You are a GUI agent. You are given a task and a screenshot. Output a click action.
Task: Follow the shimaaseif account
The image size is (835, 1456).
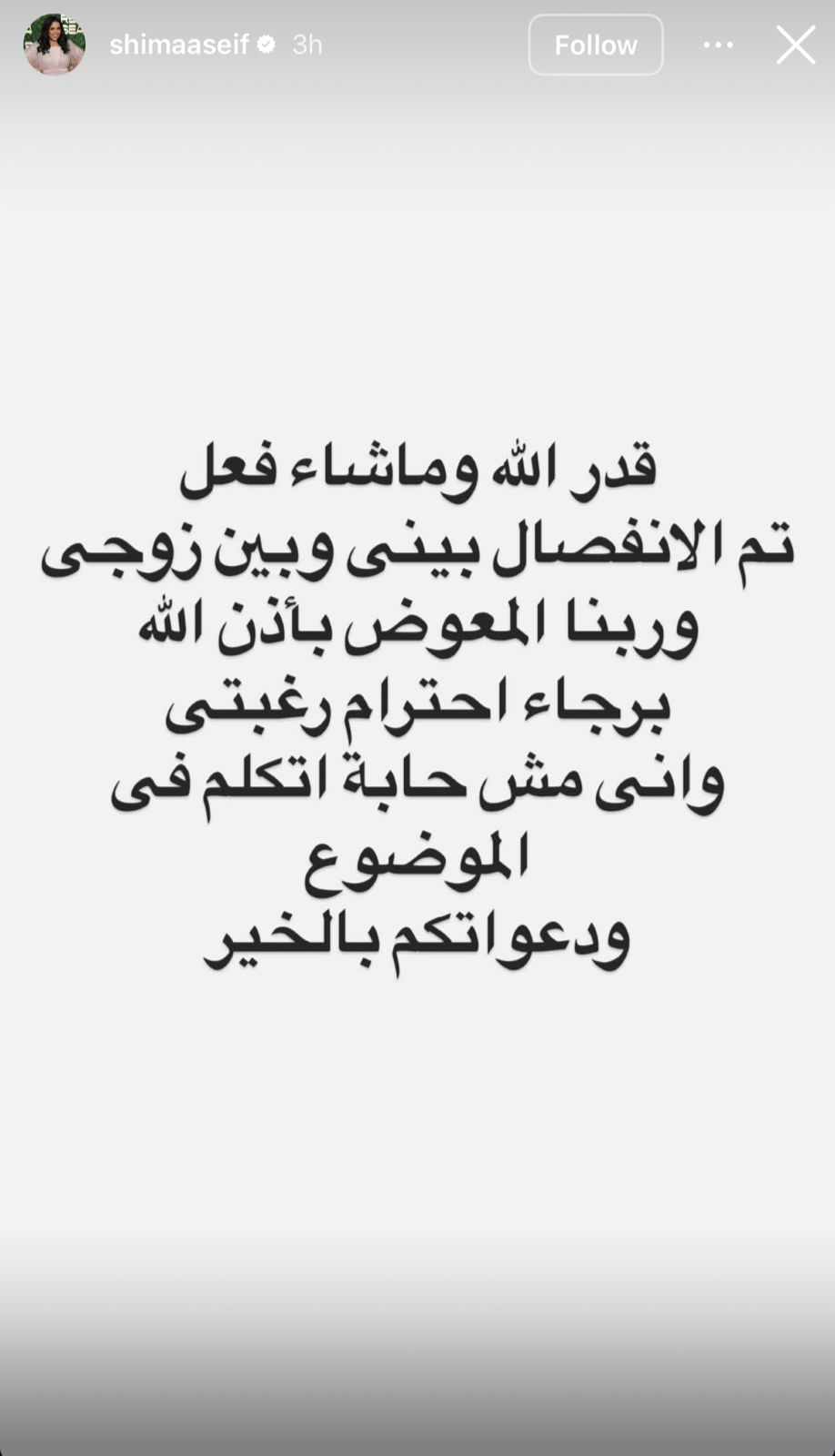point(596,45)
